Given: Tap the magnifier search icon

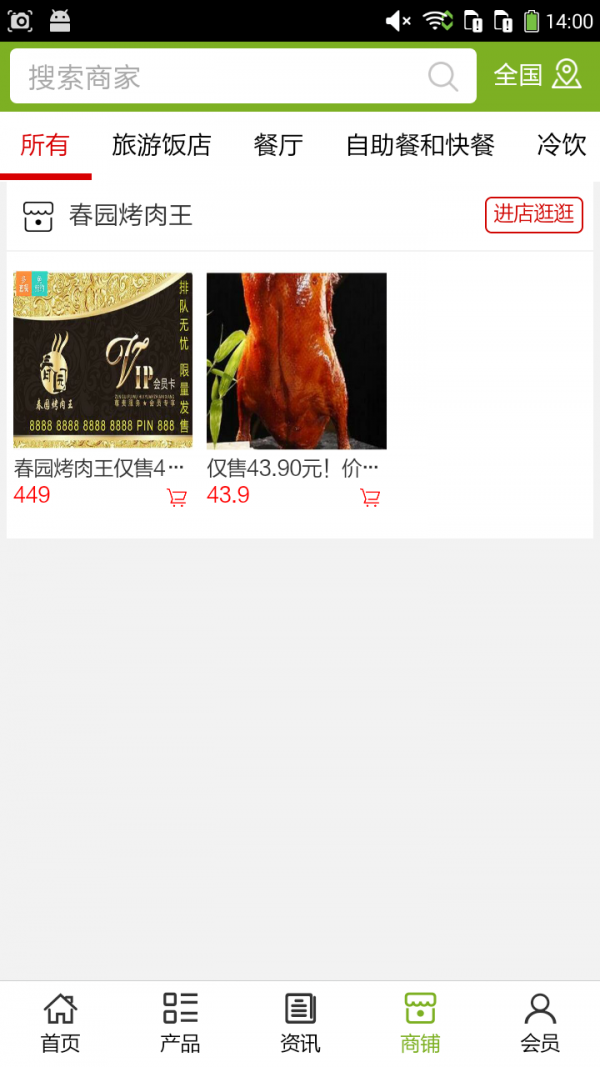Looking at the screenshot, I should [x=443, y=77].
